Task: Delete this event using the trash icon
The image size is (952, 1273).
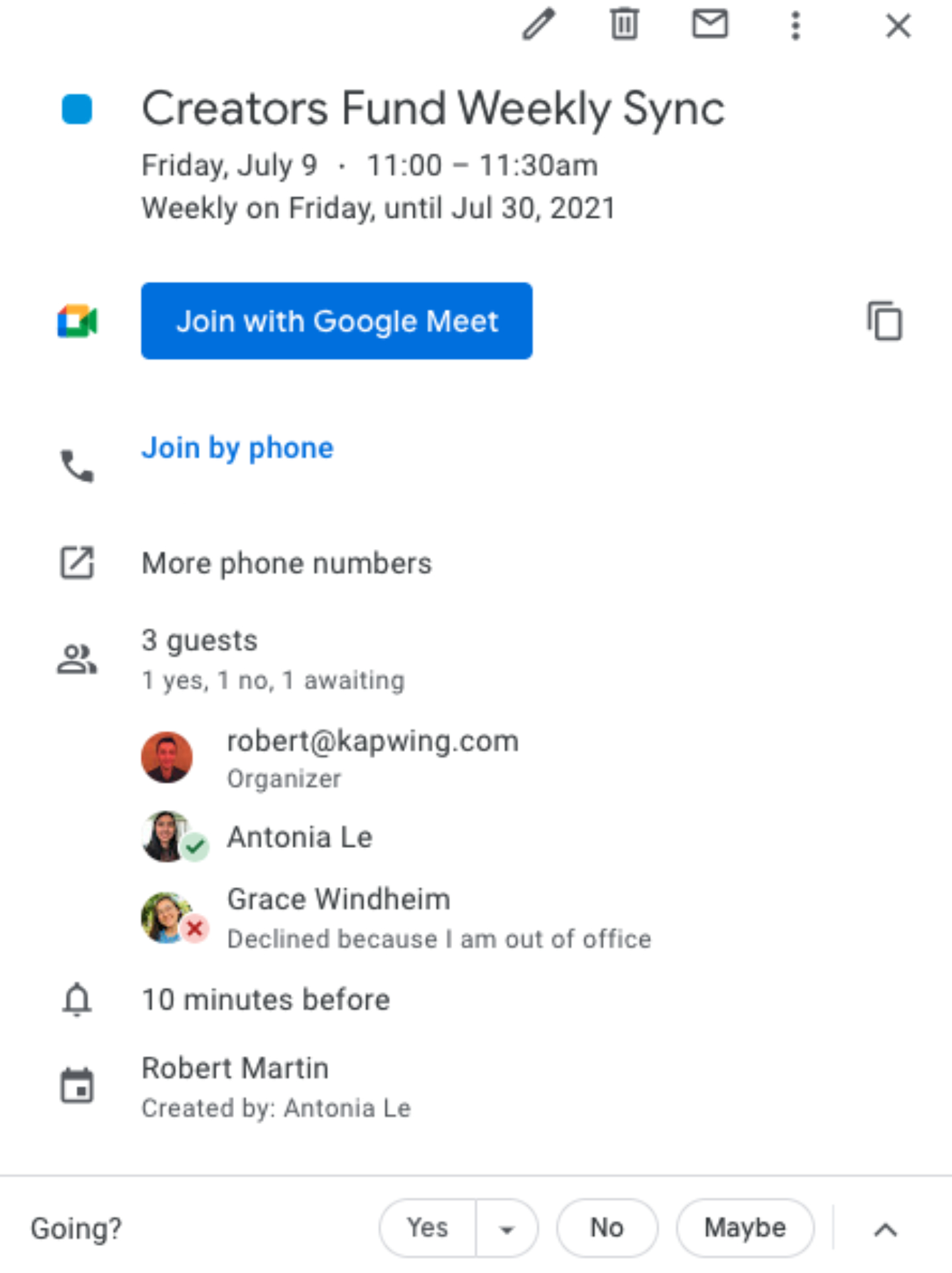Action: 624,25
